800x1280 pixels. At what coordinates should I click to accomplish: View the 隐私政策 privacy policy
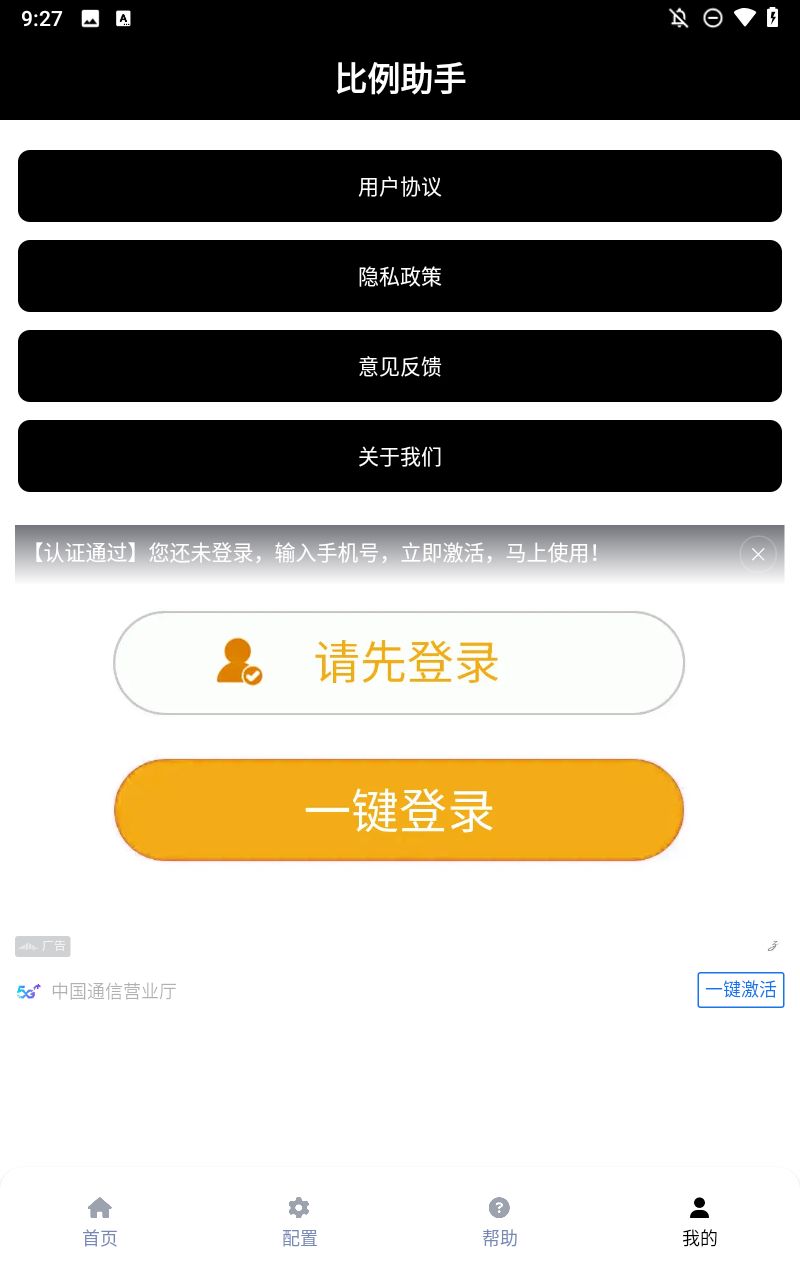click(x=400, y=276)
